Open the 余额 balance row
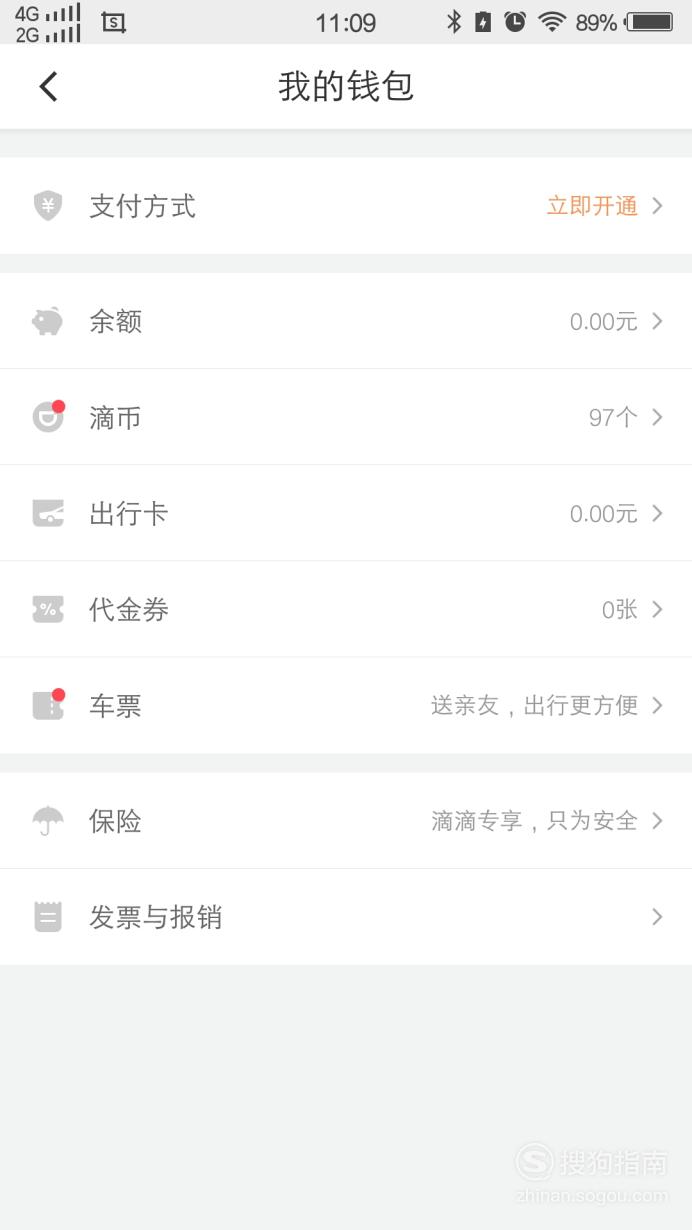 pyautogui.click(x=346, y=321)
